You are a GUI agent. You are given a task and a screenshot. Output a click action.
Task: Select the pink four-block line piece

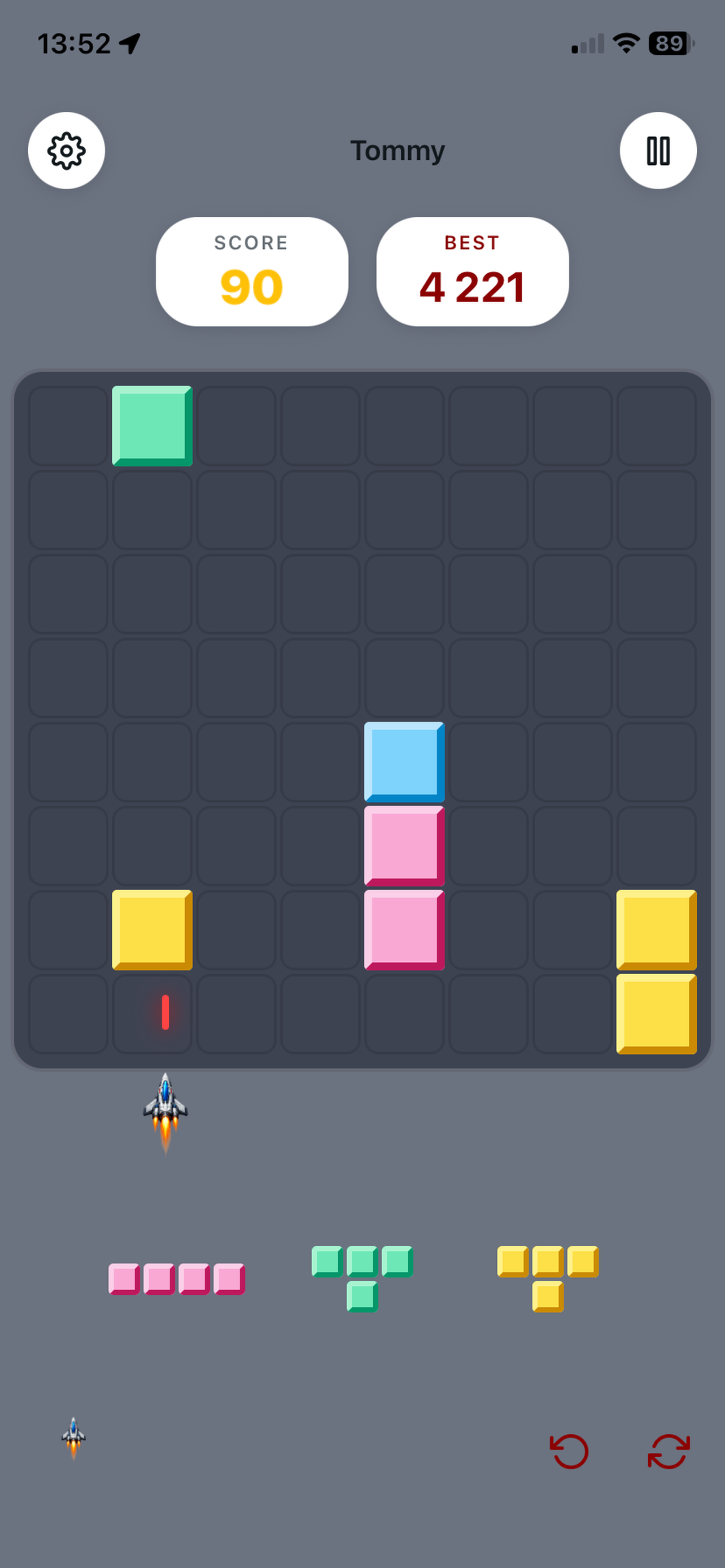[177, 1279]
